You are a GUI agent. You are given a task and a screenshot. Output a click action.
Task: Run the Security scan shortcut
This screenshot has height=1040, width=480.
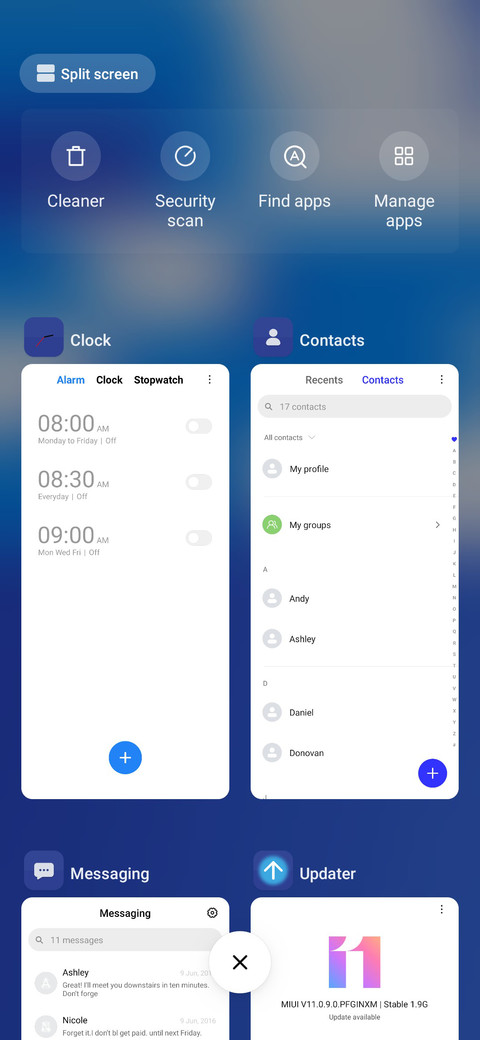(185, 180)
